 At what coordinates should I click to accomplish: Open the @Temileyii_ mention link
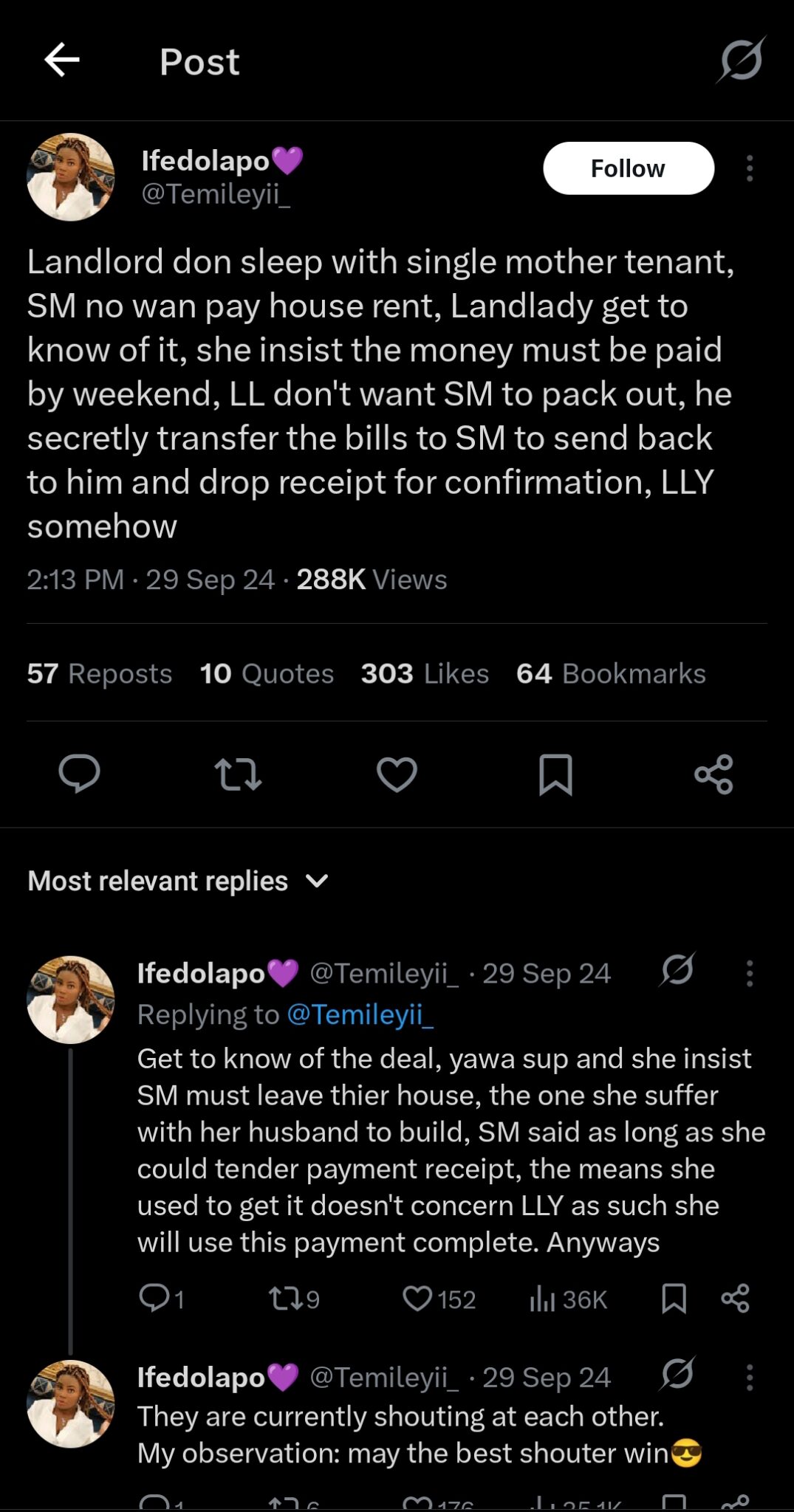pyautogui.click(x=360, y=1014)
